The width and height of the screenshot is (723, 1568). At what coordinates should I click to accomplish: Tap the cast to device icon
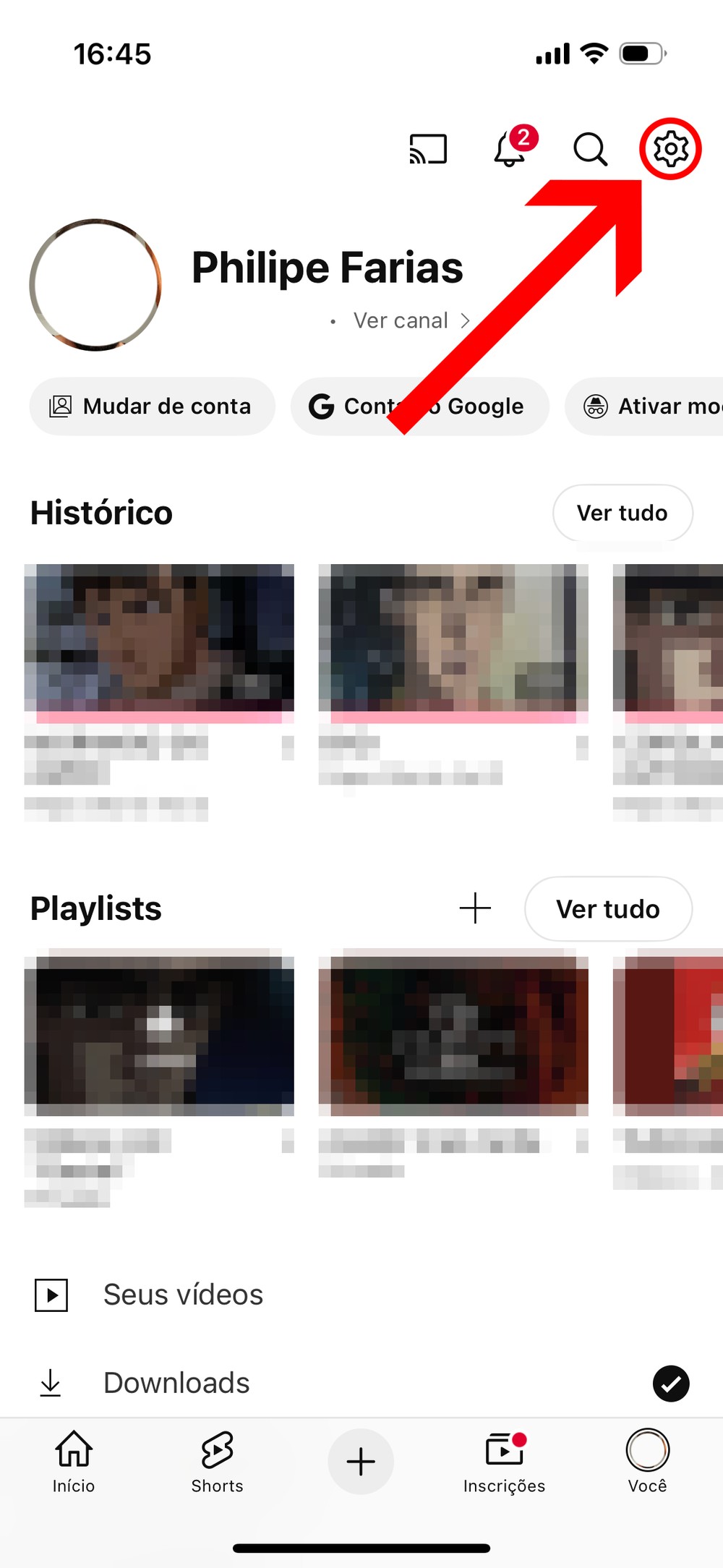428,150
